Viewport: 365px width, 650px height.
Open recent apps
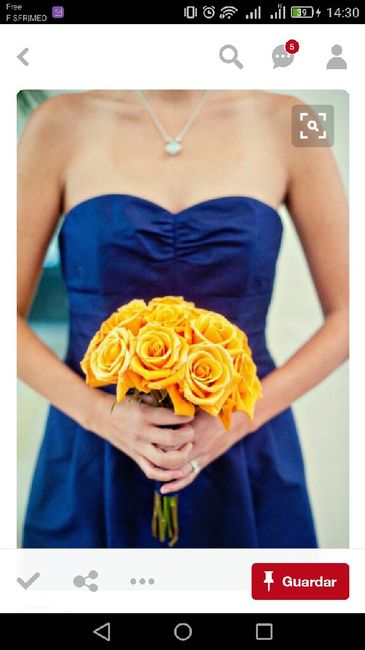coord(264,632)
